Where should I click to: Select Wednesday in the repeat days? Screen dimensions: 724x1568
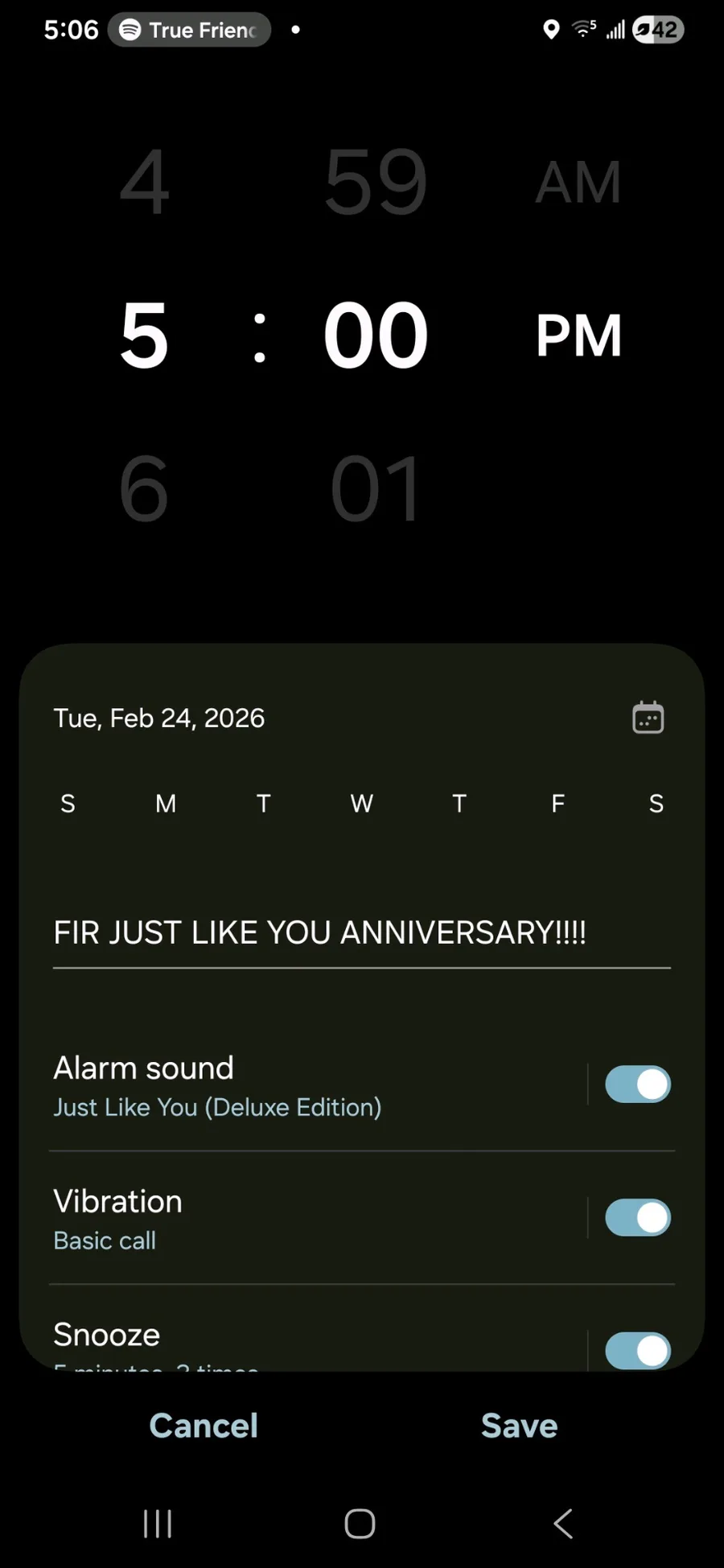tap(361, 803)
